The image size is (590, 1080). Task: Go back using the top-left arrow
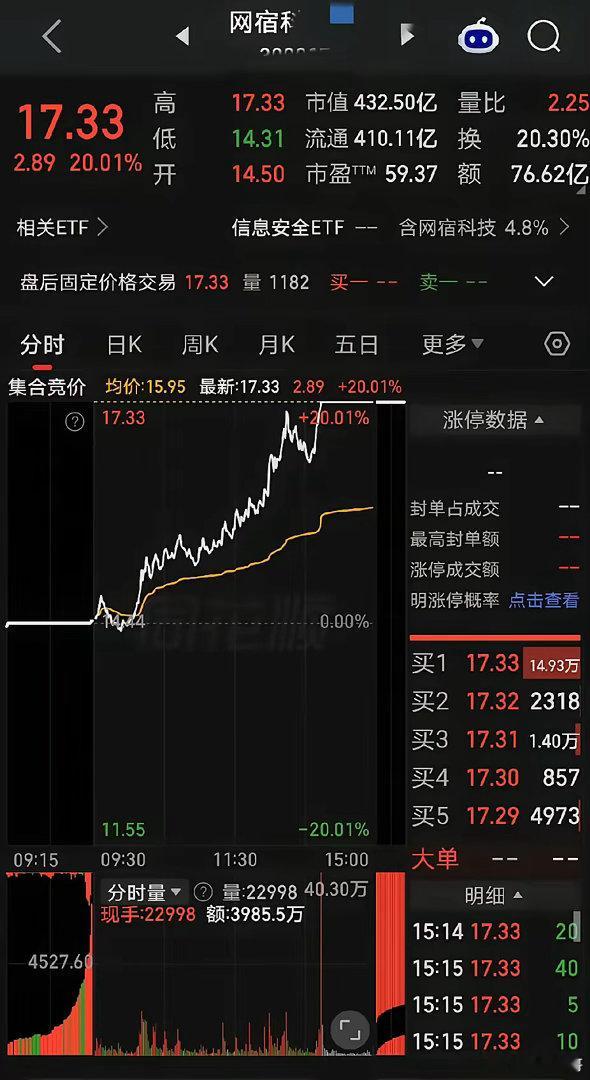pyautogui.click(x=52, y=36)
